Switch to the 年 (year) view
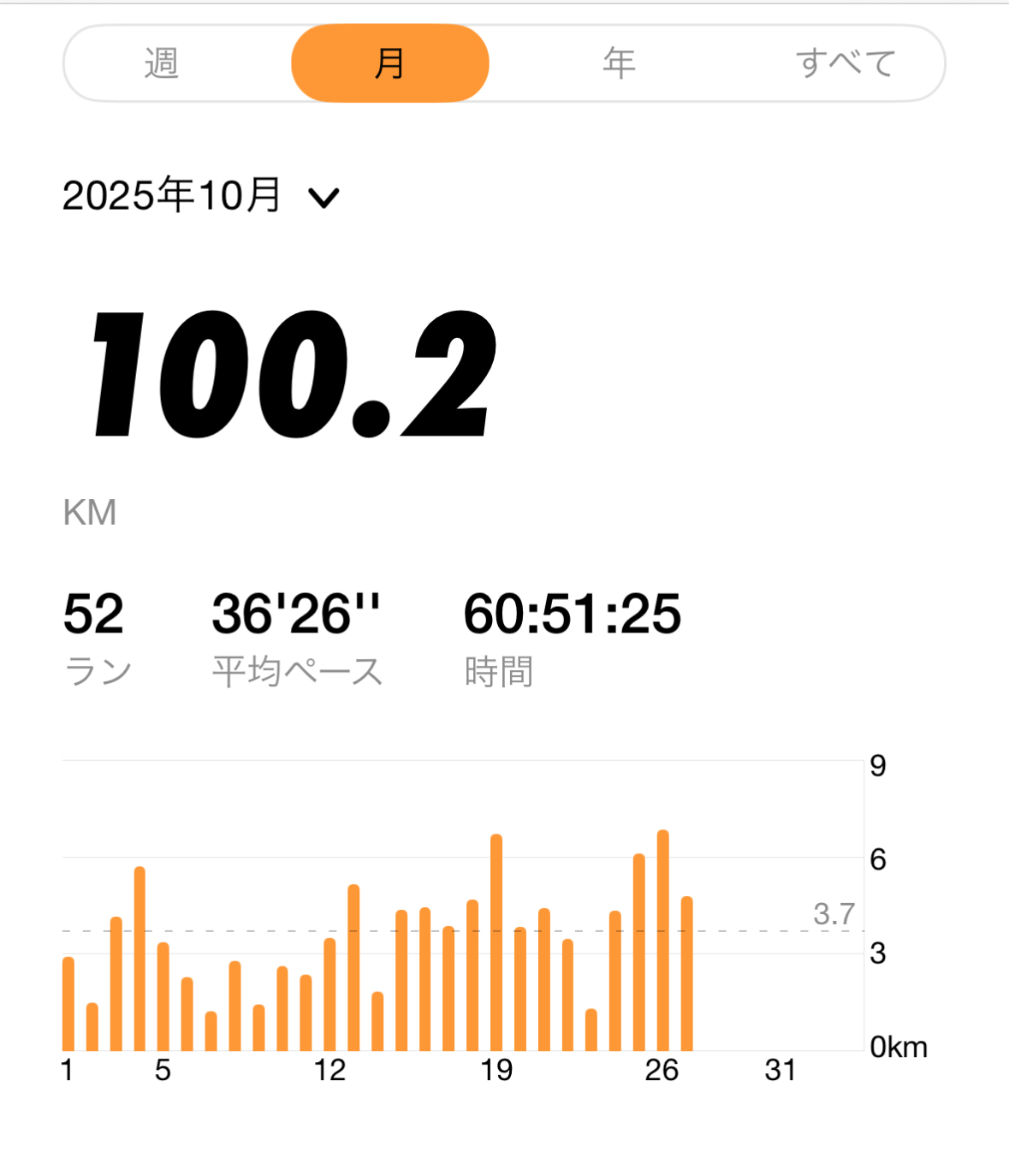This screenshot has height=1176, width=1009. (618, 63)
